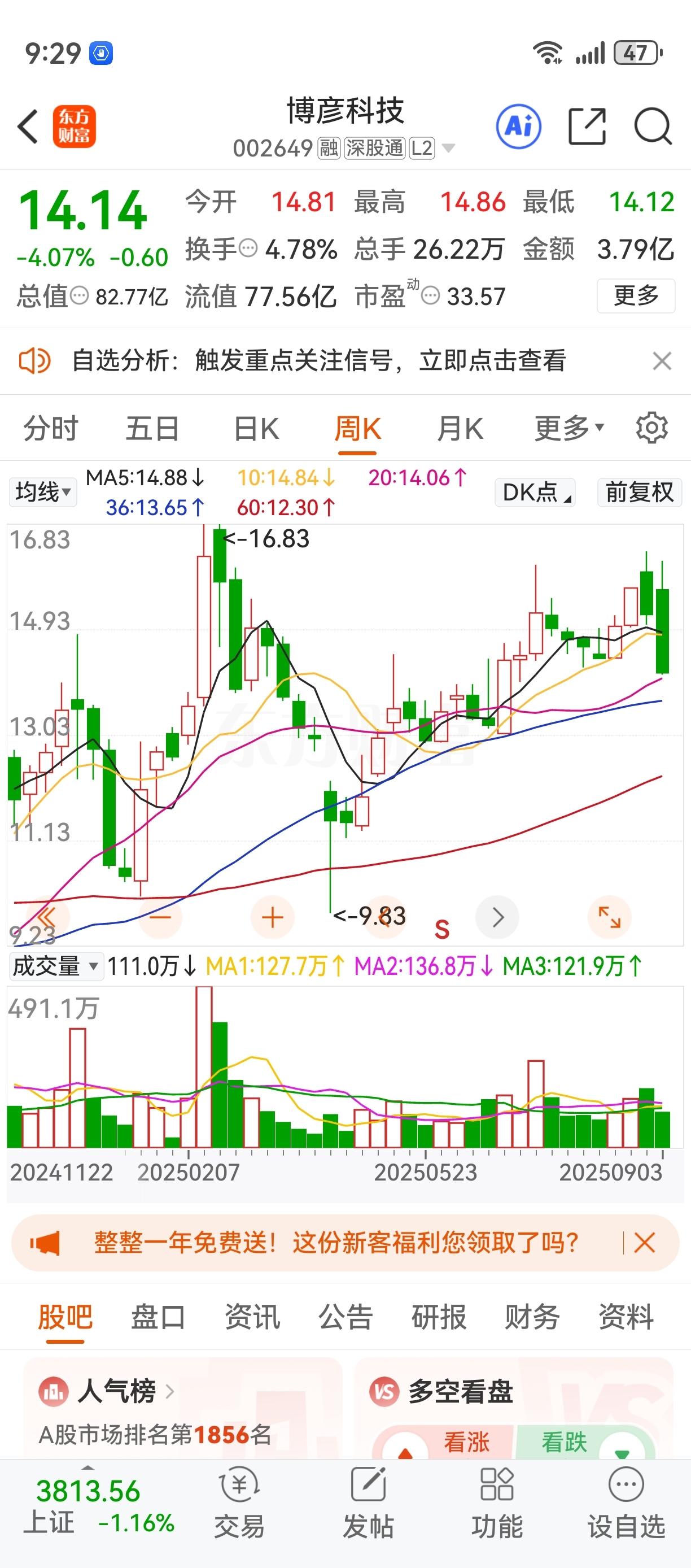This screenshot has width=691, height=1568.
Task: Switch to the 日K chart tab
Action: click(x=256, y=429)
